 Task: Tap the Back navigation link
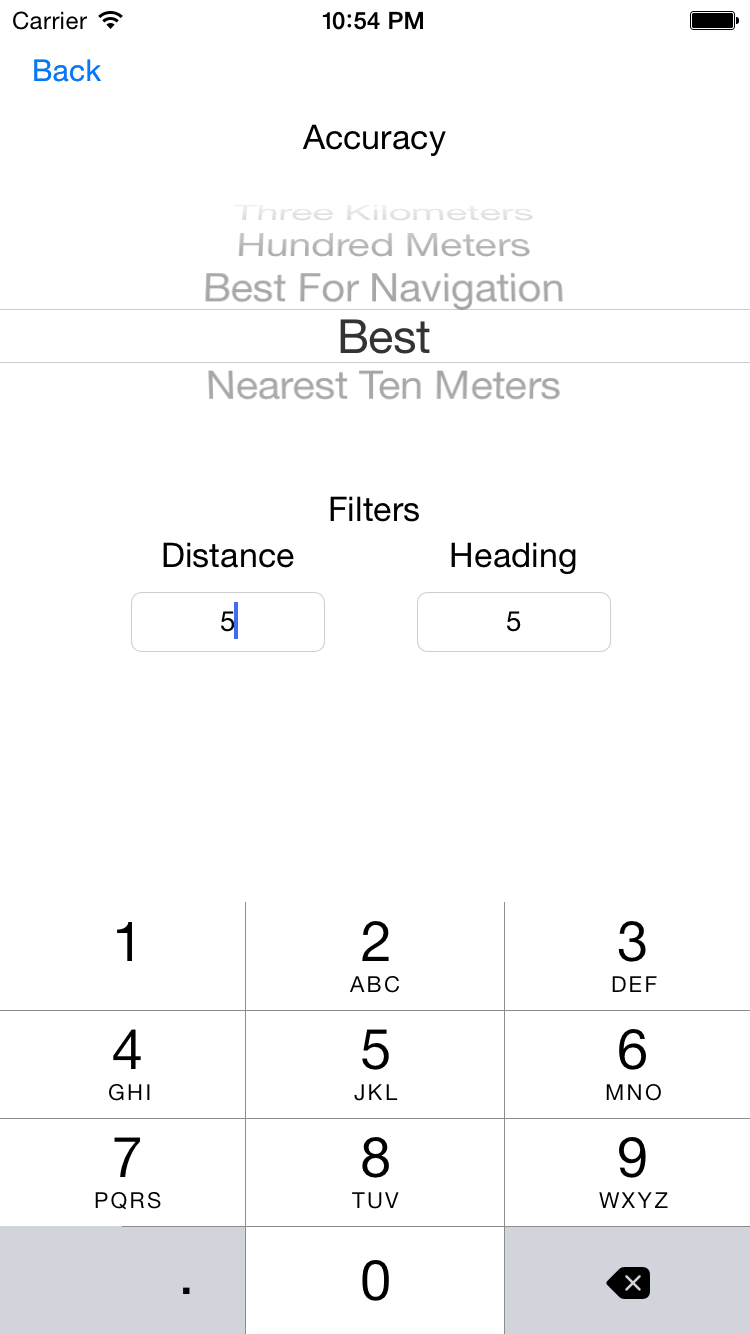[66, 70]
